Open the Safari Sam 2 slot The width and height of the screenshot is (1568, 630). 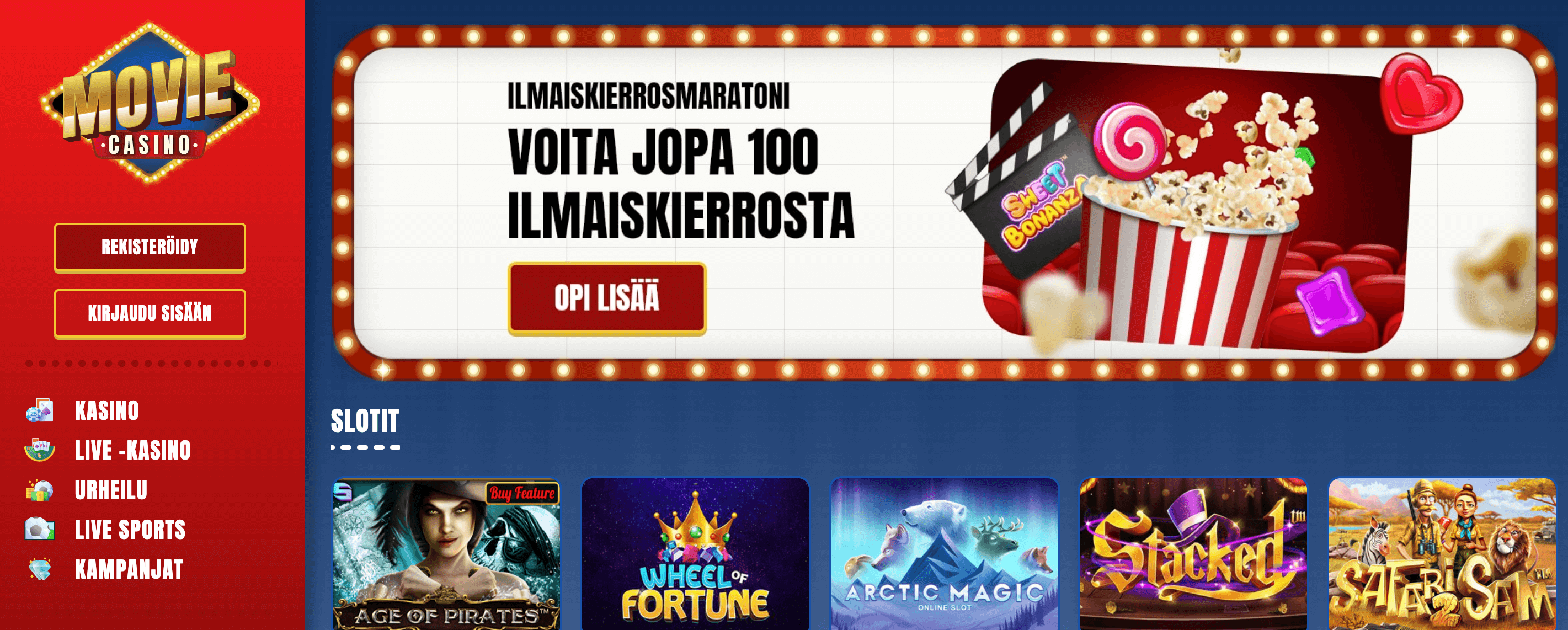(x=1442, y=554)
